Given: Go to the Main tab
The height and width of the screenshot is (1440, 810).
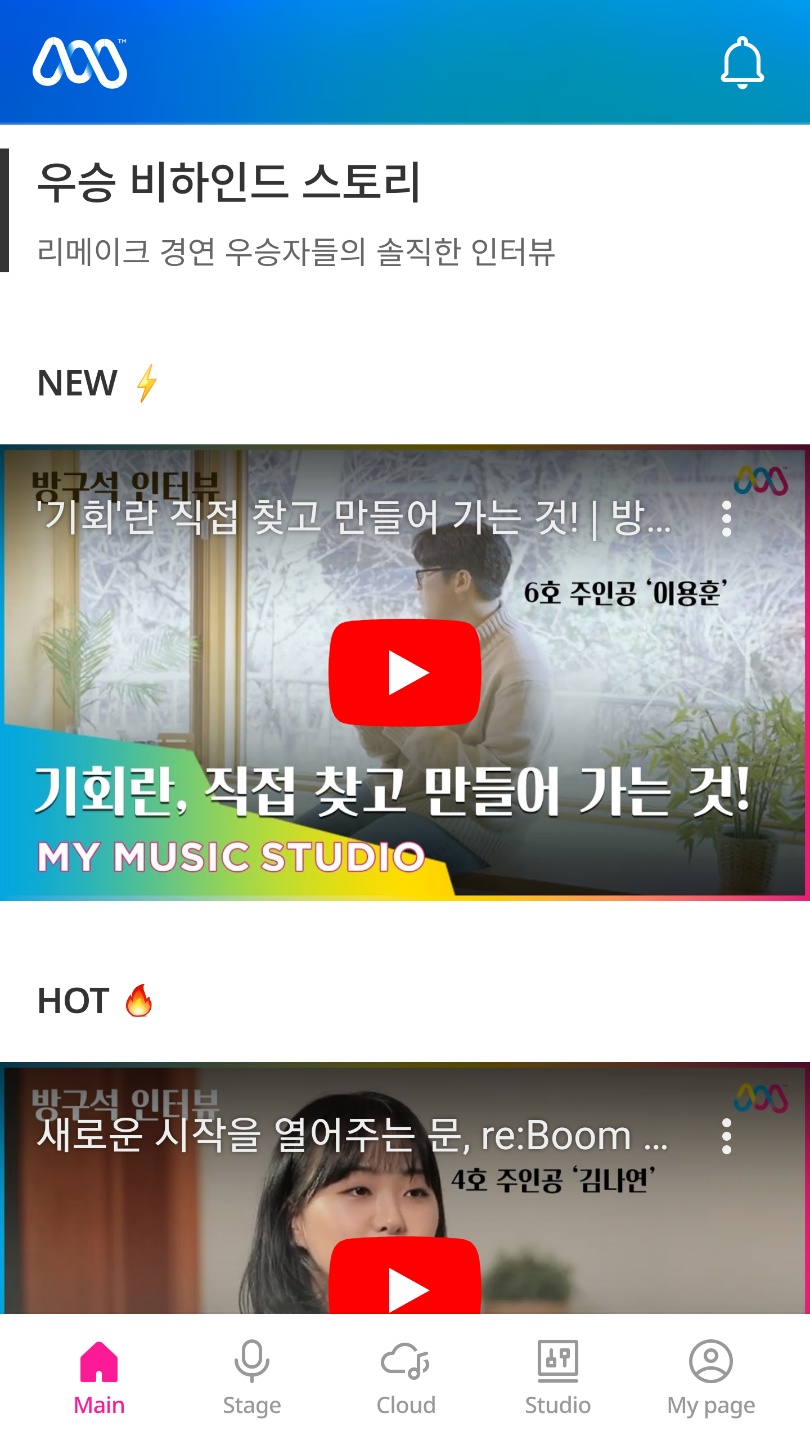Looking at the screenshot, I should 99,1378.
